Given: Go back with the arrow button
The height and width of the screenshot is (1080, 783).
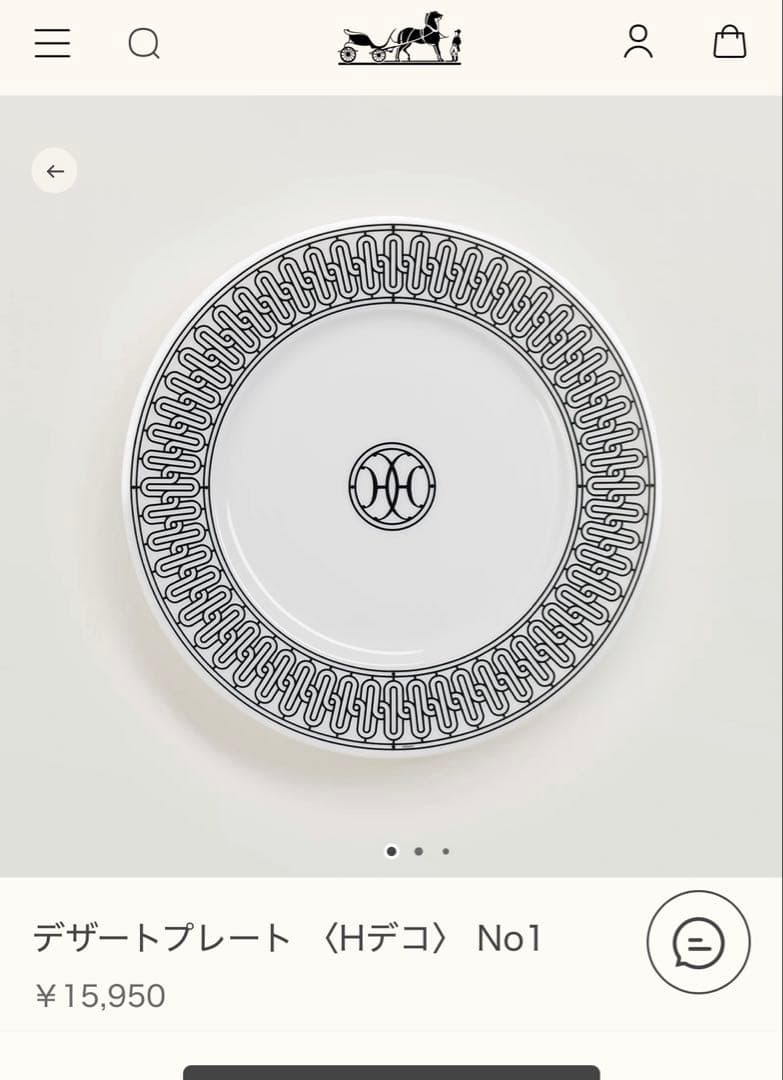Looking at the screenshot, I should pyautogui.click(x=54, y=171).
